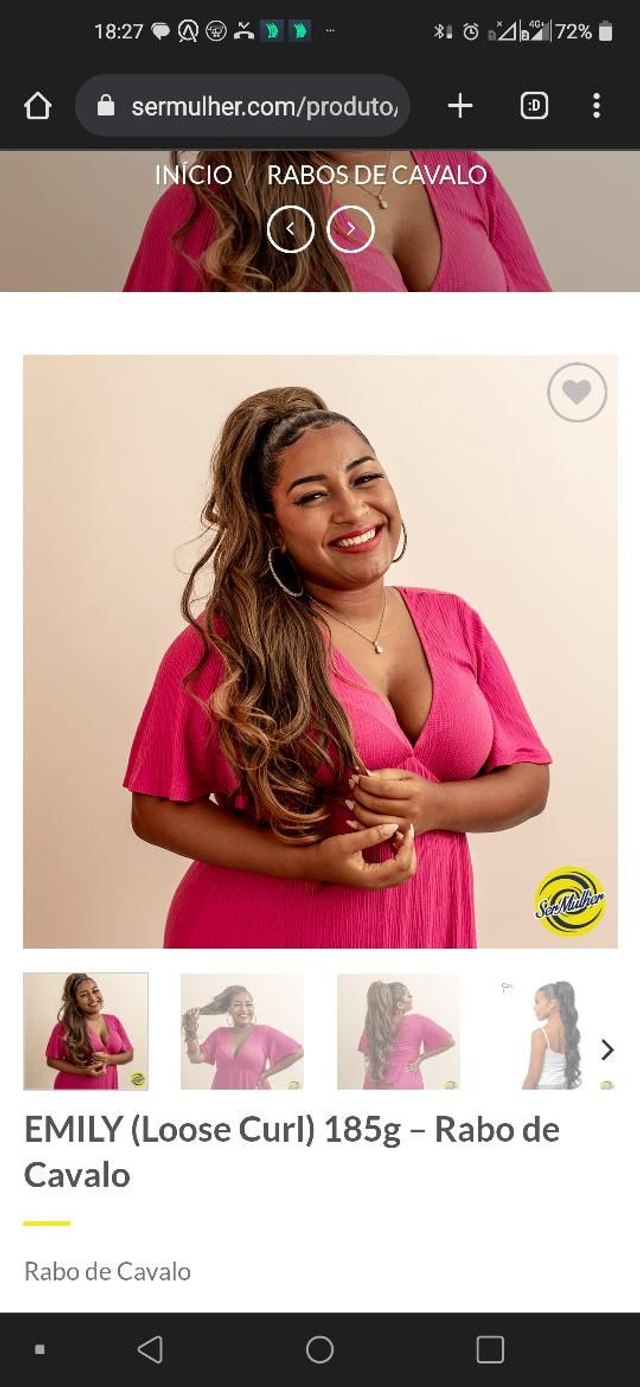Go to the browser home page
Screen dimensions: 640x1387
click(x=37, y=106)
